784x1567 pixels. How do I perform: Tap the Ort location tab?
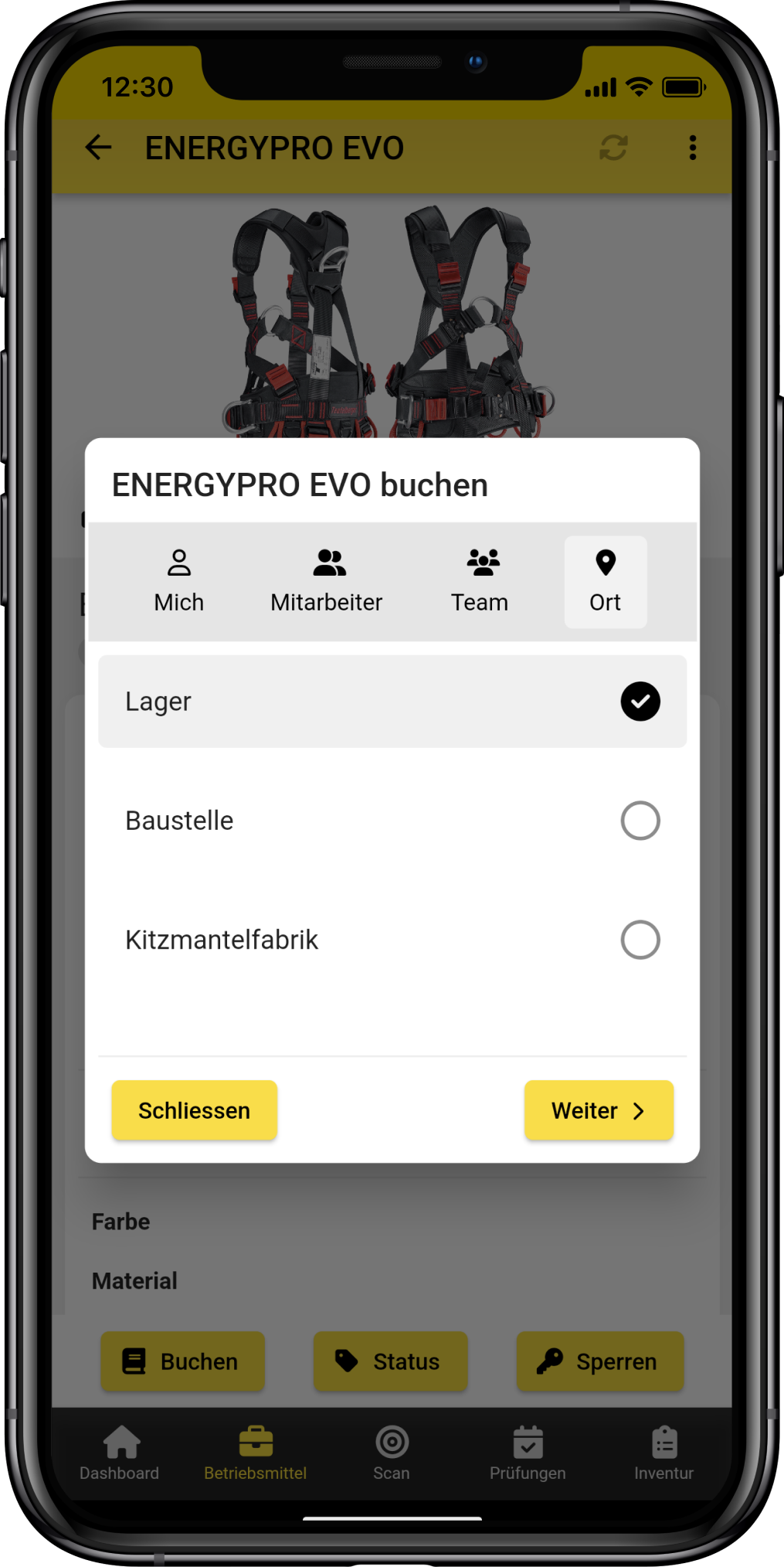606,581
